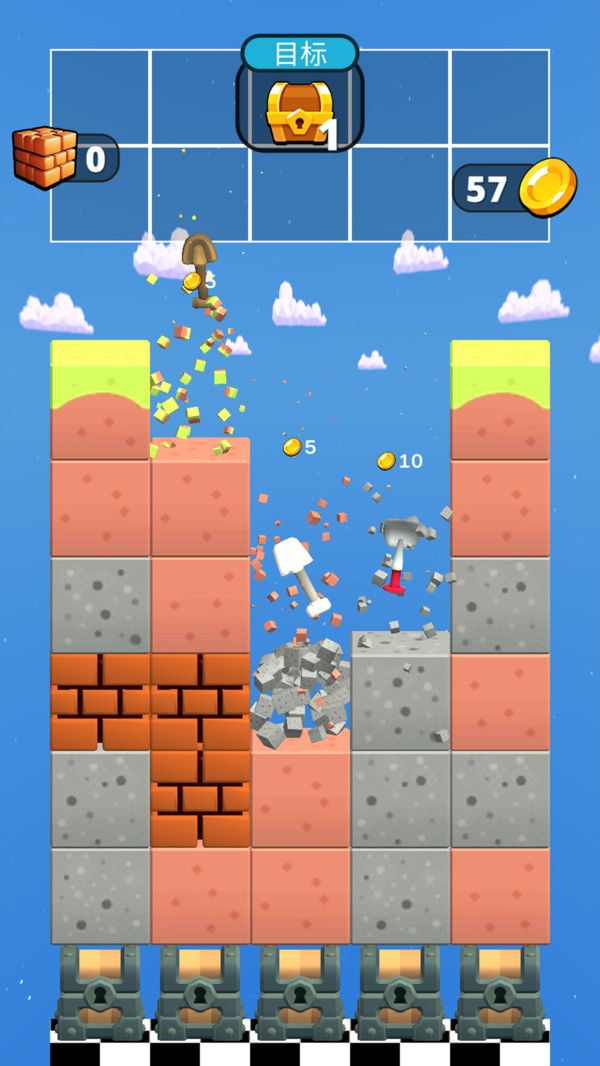Tap the stone block under the hammer
Screen dimensions: 600x1066
(x=400, y=695)
